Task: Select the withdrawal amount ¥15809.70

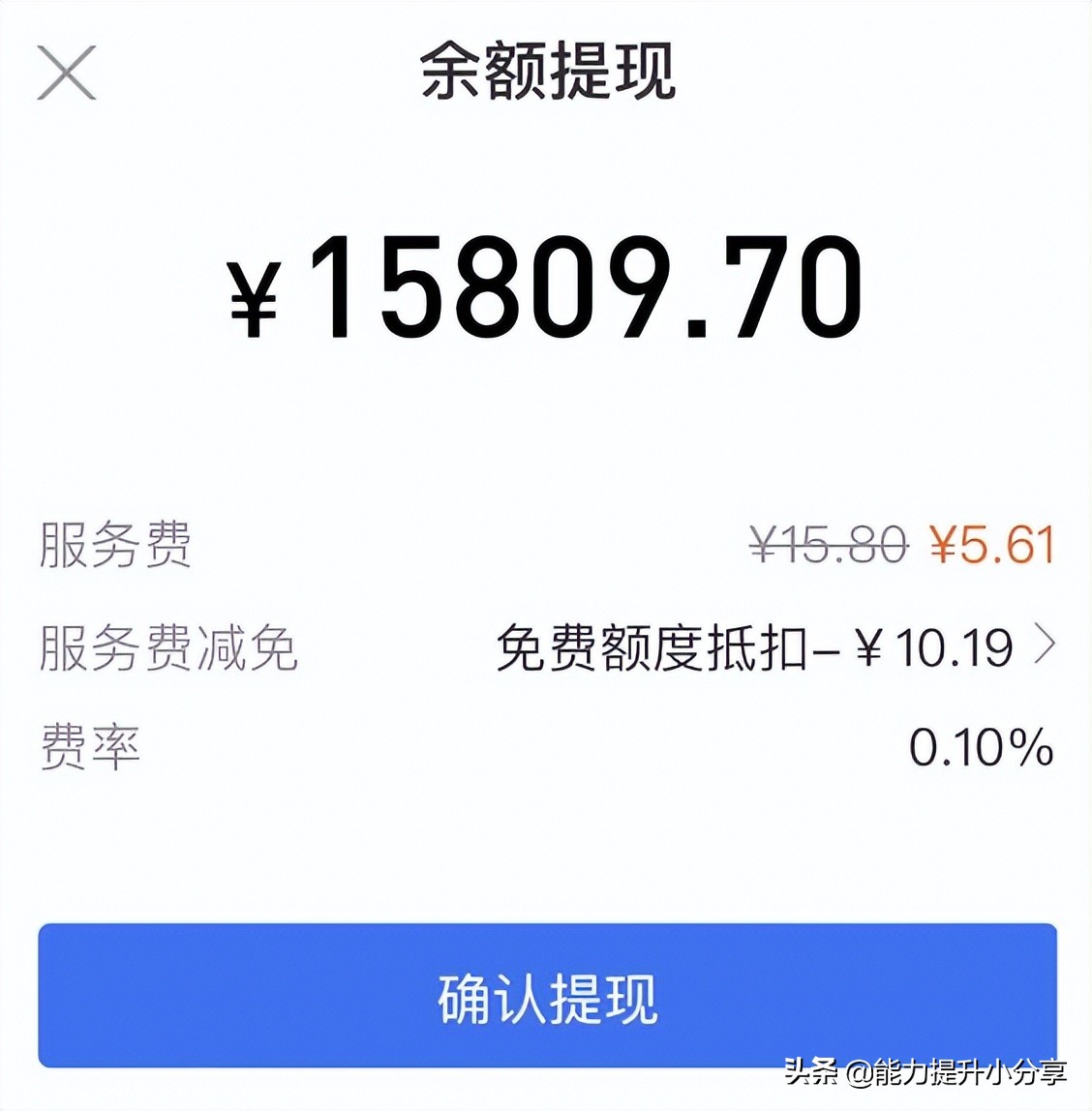Action: (546, 290)
